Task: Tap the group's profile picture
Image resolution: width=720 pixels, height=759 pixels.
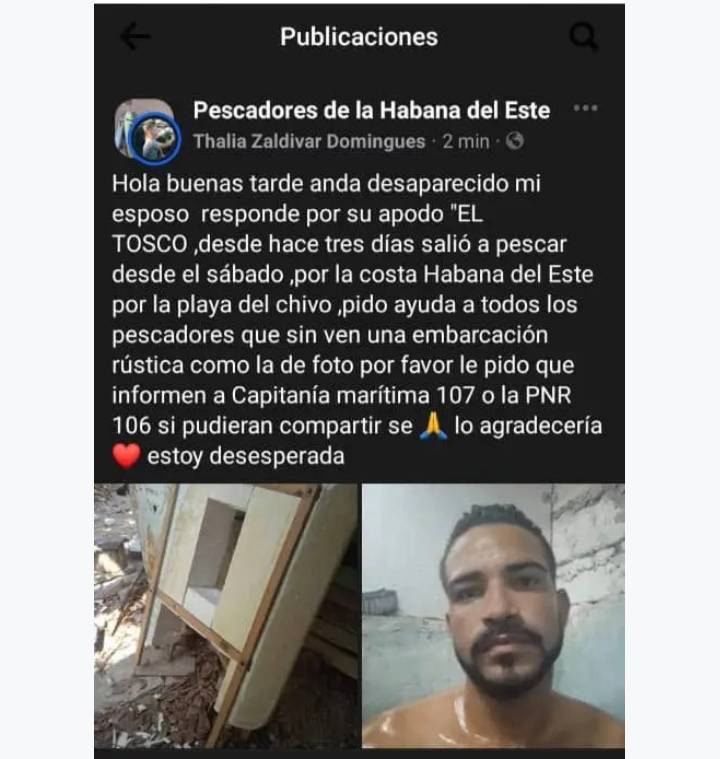Action: pos(148,131)
